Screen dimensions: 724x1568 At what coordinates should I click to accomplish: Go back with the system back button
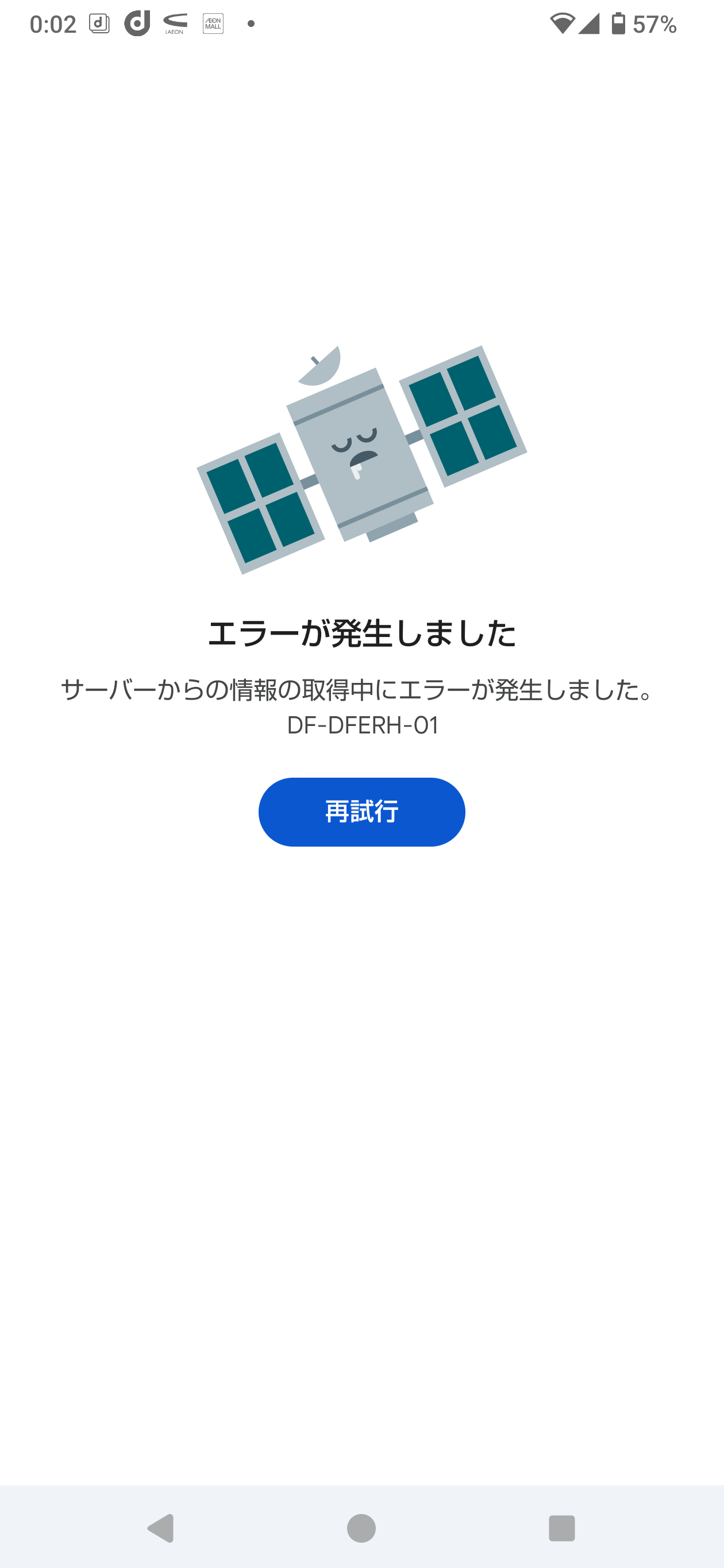(x=161, y=1528)
